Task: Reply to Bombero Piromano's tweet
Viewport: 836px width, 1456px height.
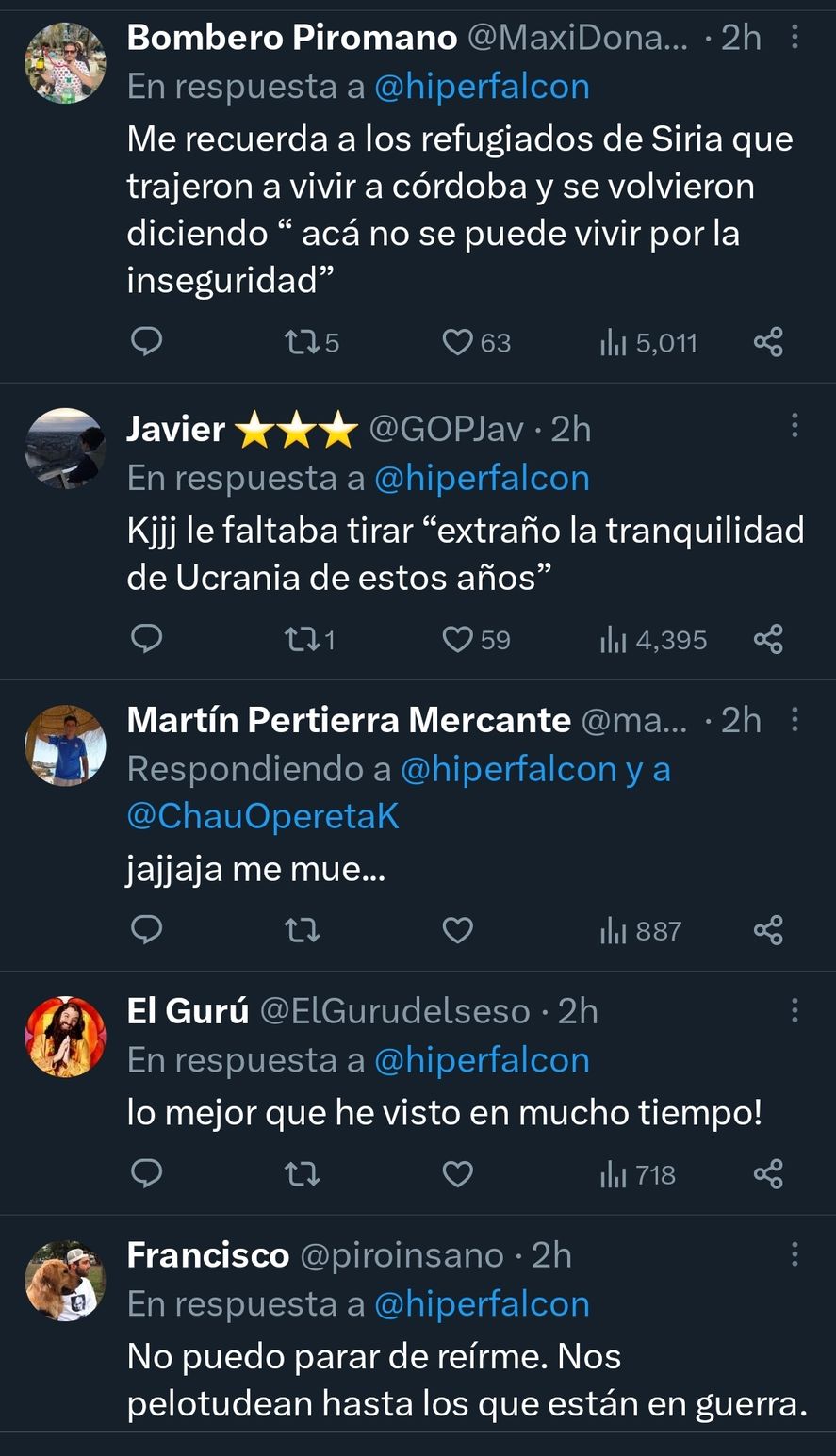Action: pyautogui.click(x=146, y=342)
